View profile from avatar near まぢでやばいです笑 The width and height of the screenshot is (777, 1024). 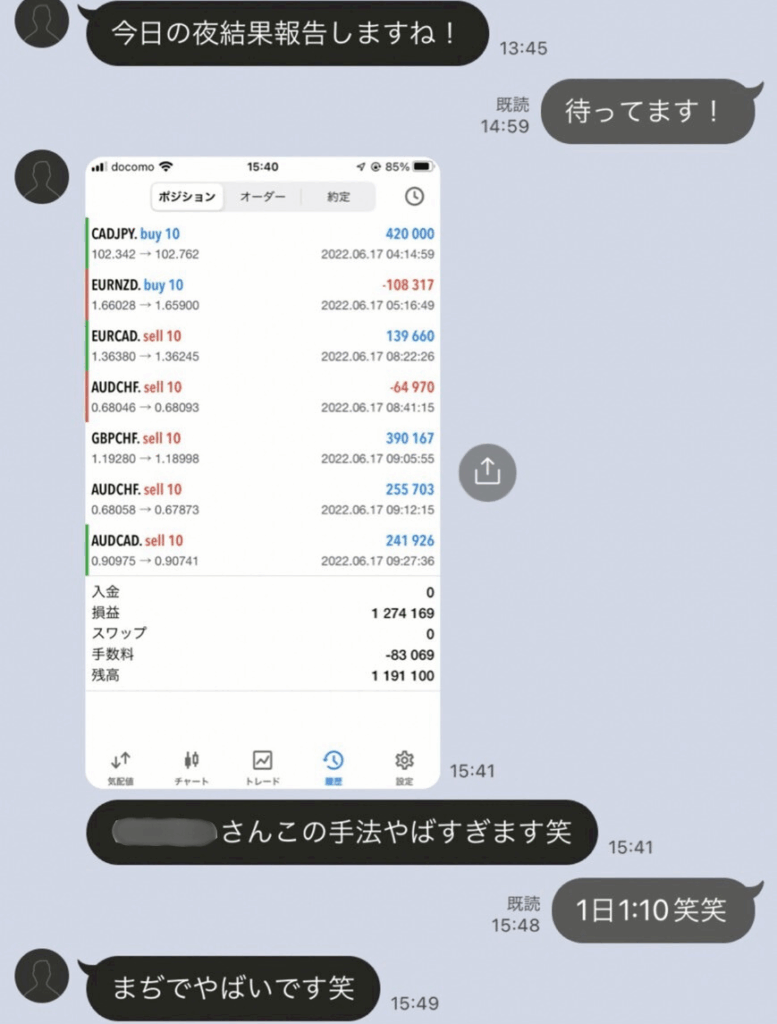(43, 975)
